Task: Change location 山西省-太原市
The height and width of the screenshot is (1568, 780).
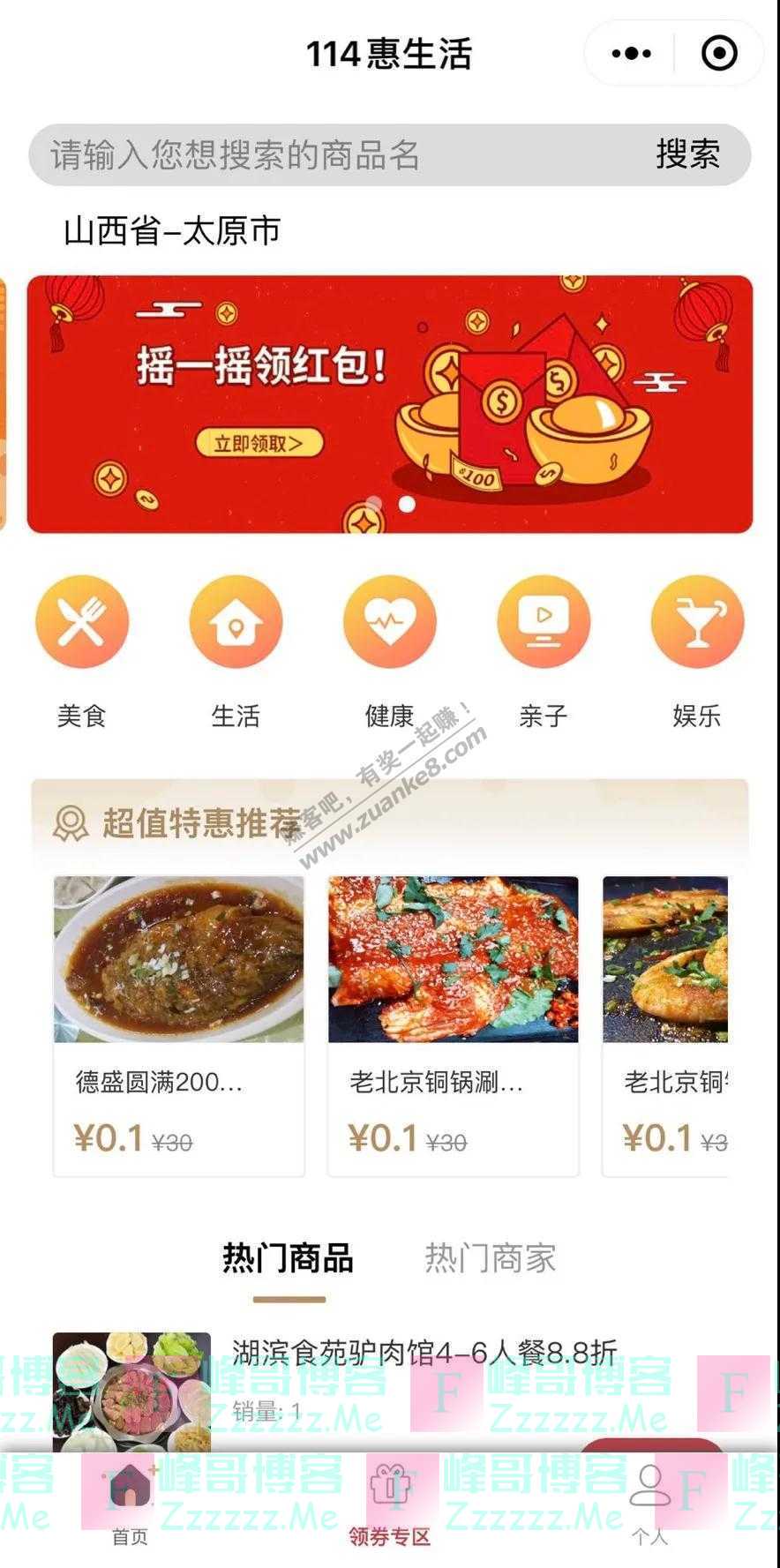Action: (x=172, y=231)
